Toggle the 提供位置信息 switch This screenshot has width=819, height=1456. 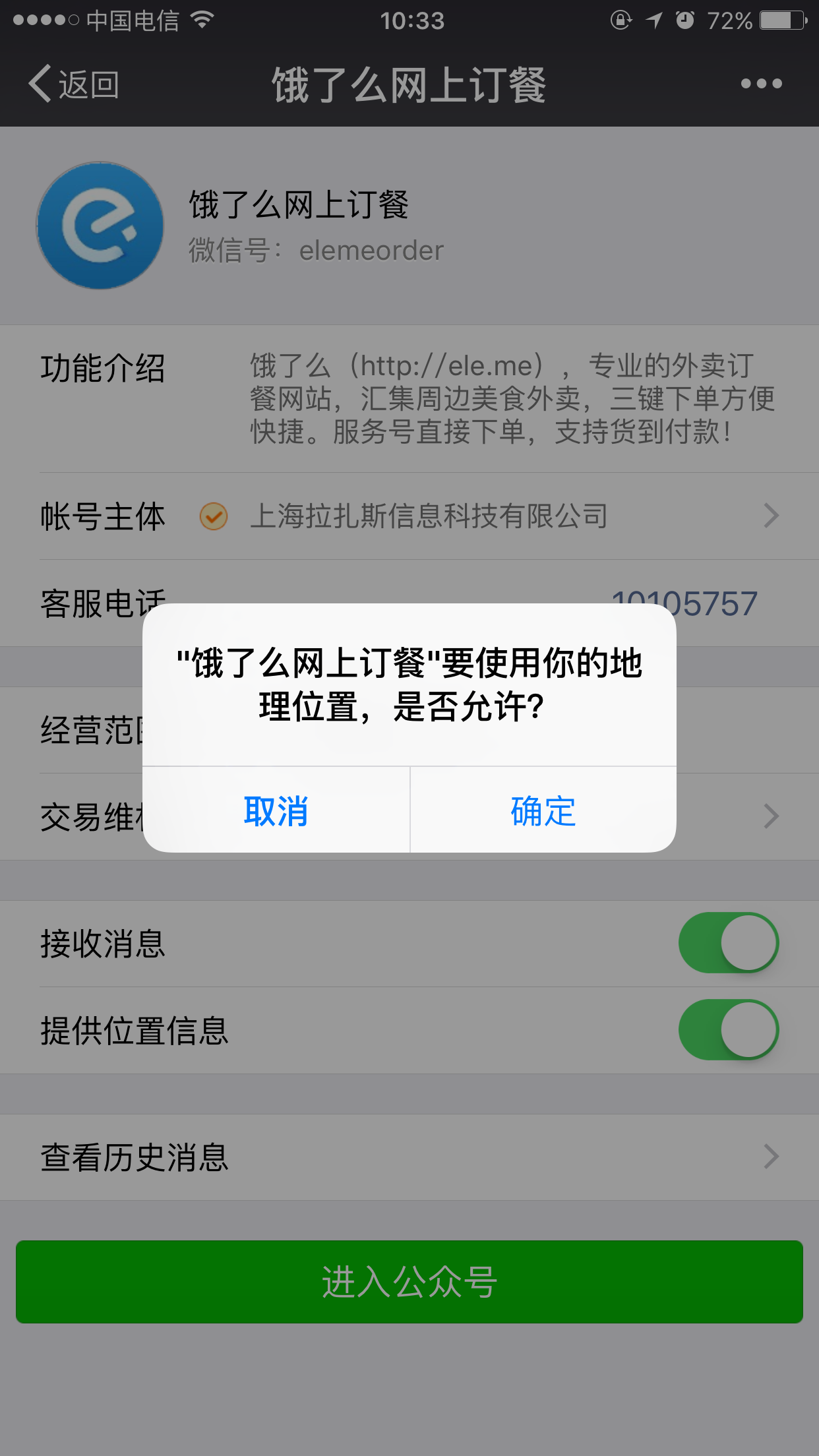(x=729, y=1030)
